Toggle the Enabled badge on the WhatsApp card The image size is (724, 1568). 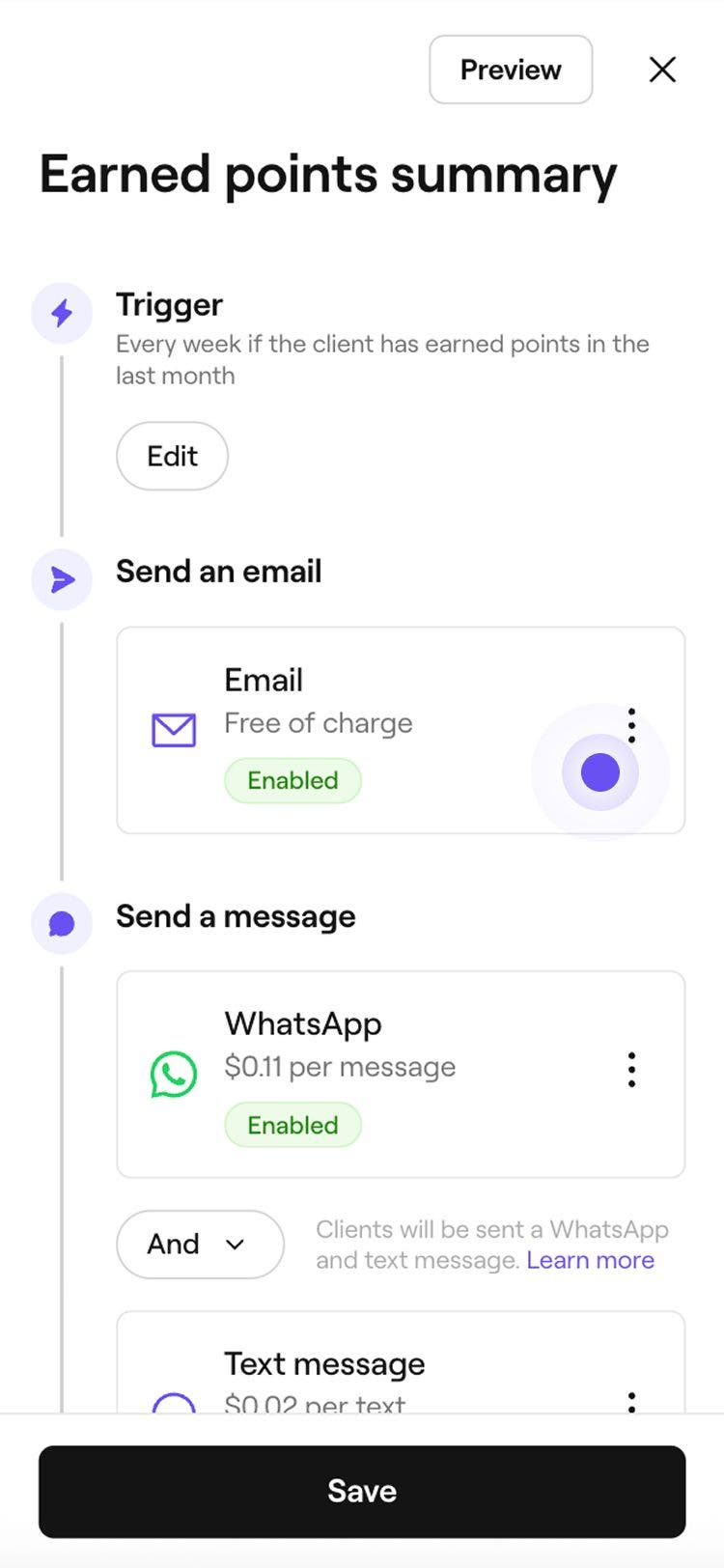coord(292,1124)
